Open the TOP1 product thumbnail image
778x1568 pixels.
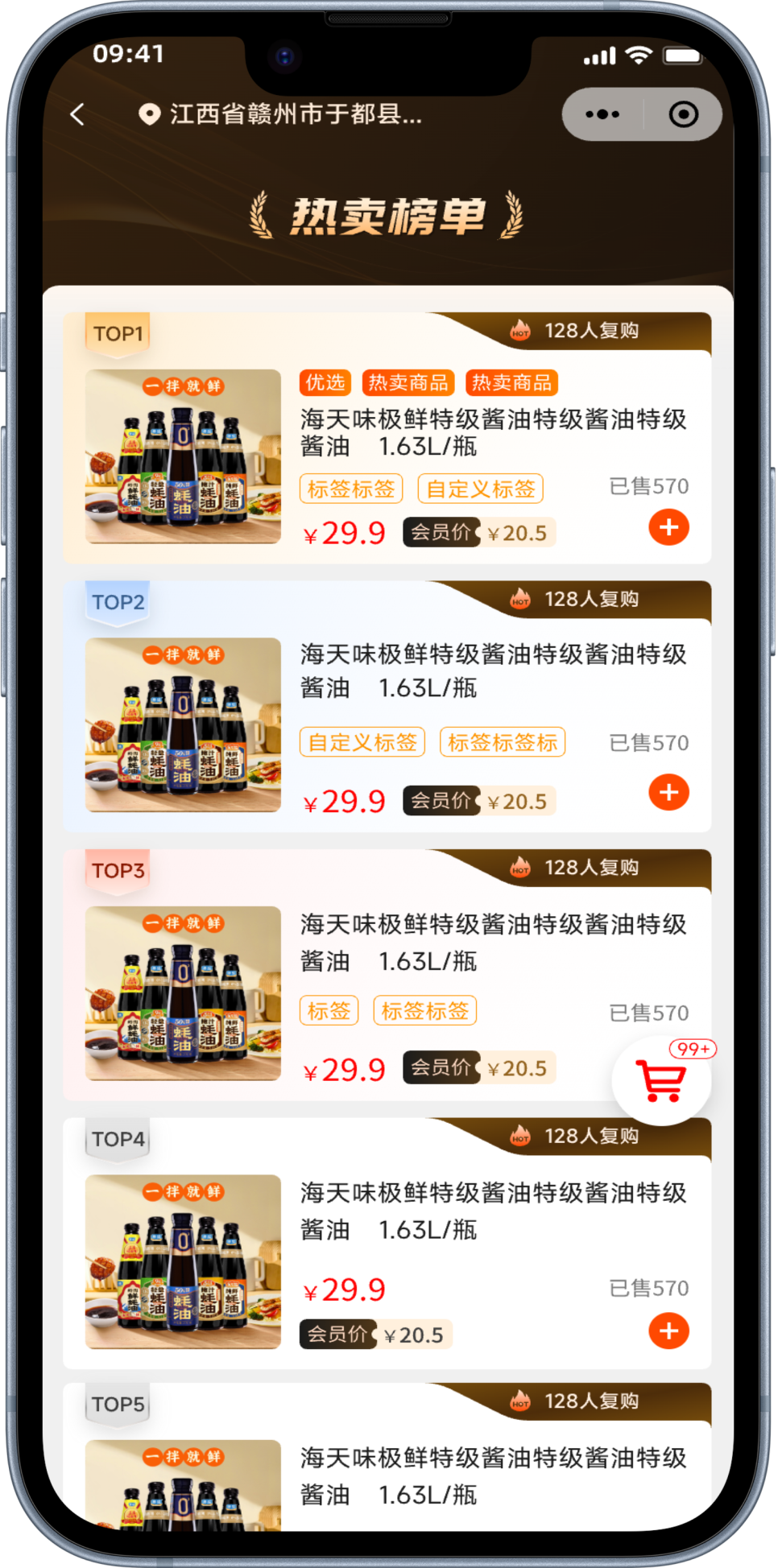pyautogui.click(x=183, y=456)
